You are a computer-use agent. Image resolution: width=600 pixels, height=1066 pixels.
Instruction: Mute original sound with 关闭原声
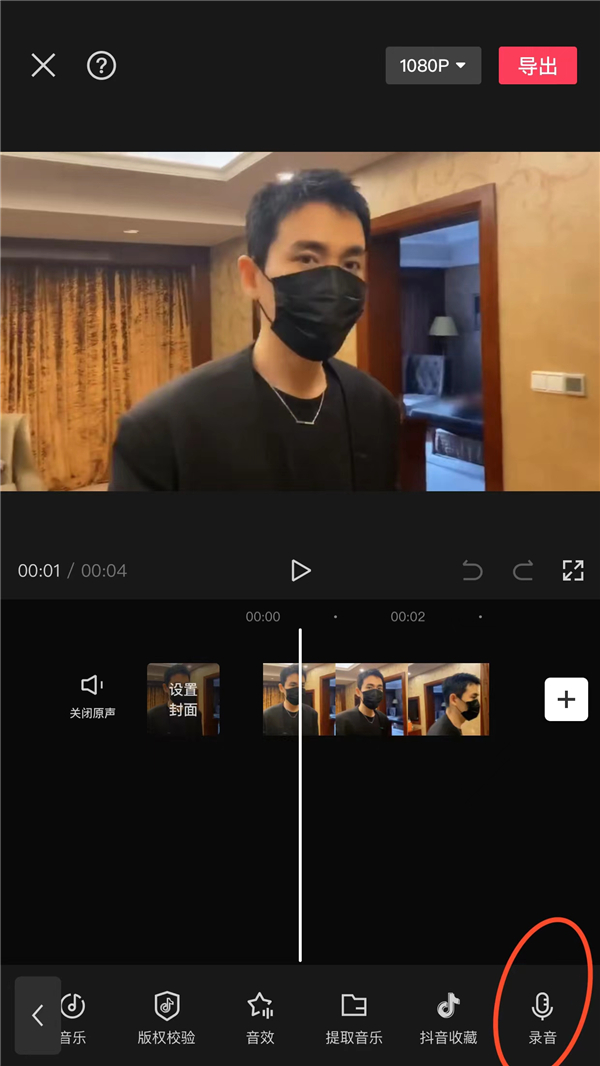pos(92,696)
